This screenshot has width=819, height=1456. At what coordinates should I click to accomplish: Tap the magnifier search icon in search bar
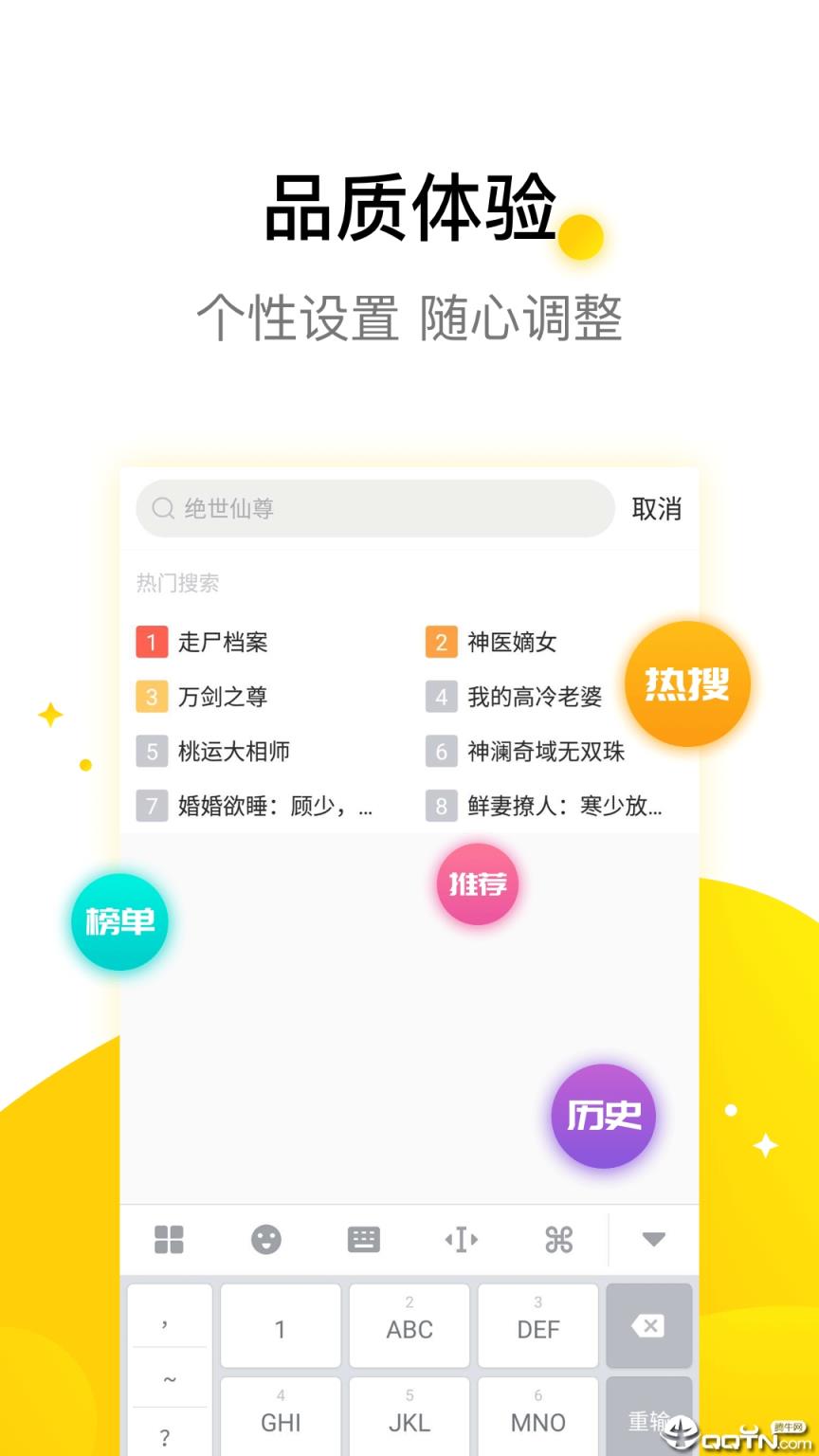(x=163, y=509)
